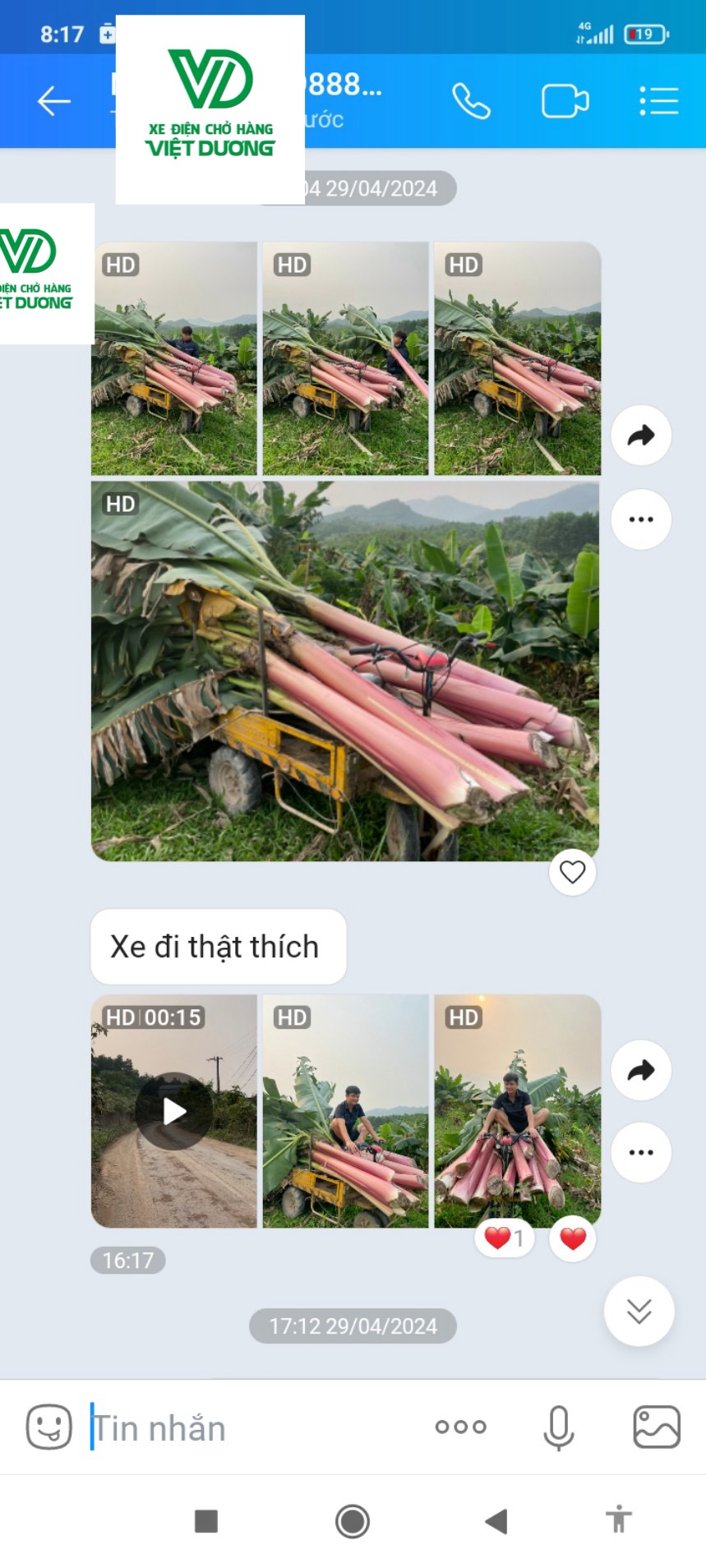706x1568 pixels.
Task: Forward the first photo group
Action: (x=641, y=436)
